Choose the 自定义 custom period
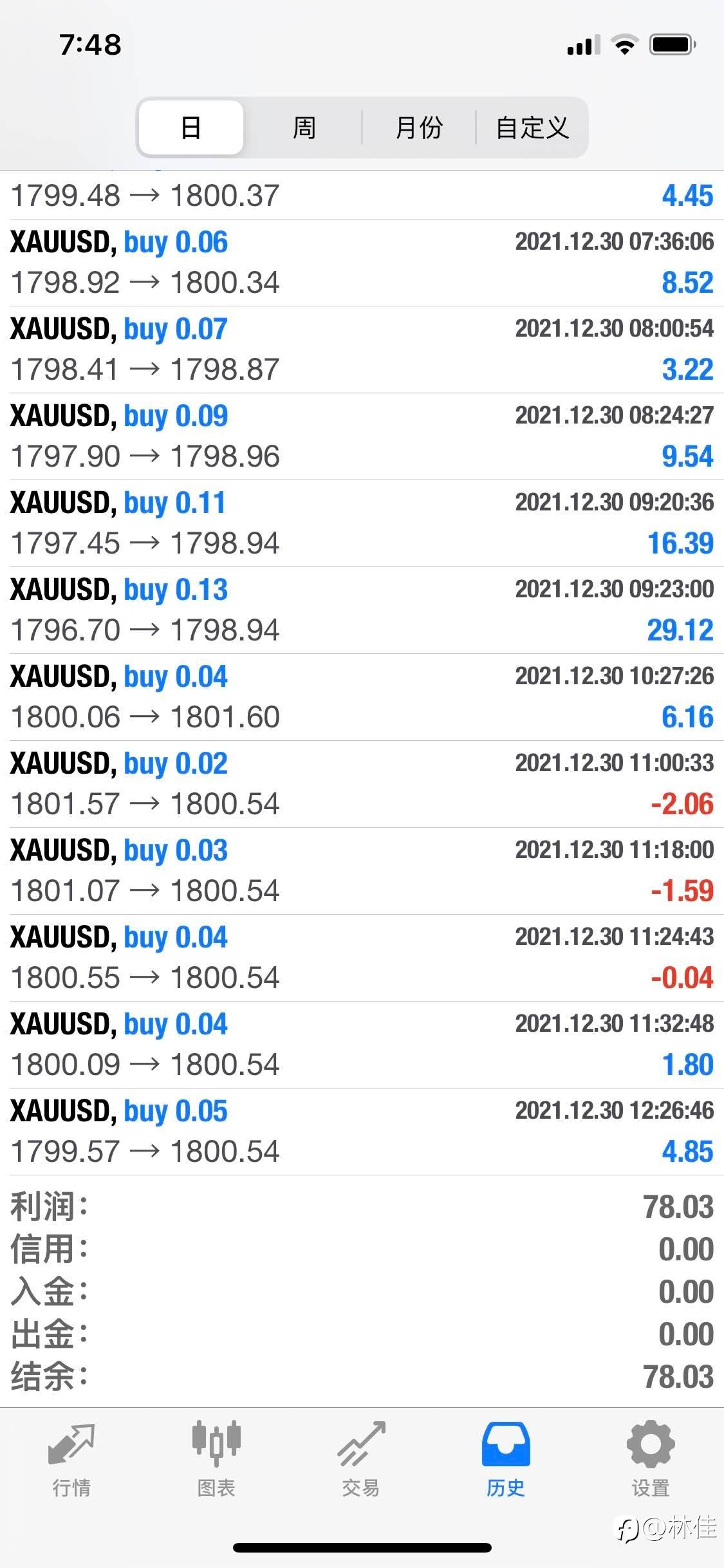The height and width of the screenshot is (1568, 724). (x=532, y=127)
